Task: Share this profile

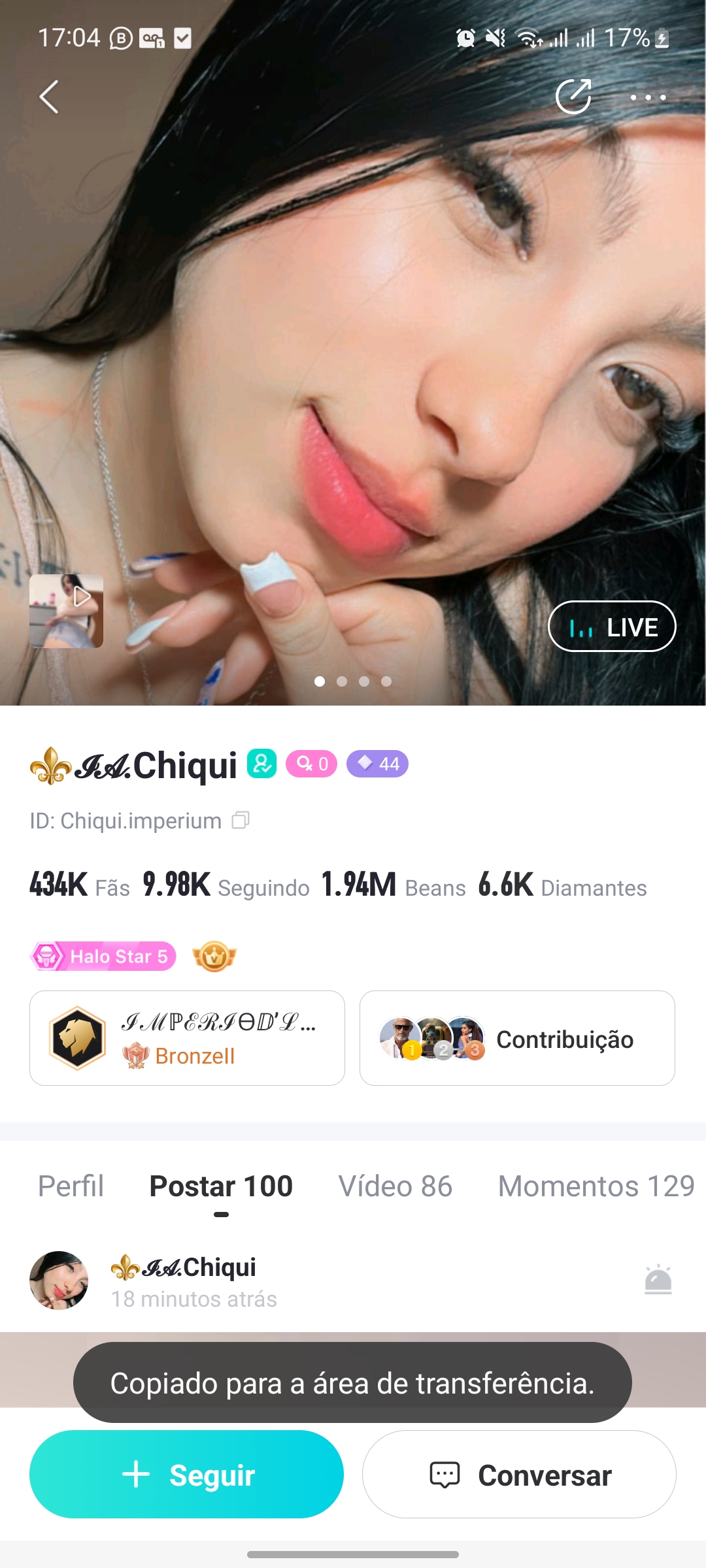Action: tap(573, 97)
